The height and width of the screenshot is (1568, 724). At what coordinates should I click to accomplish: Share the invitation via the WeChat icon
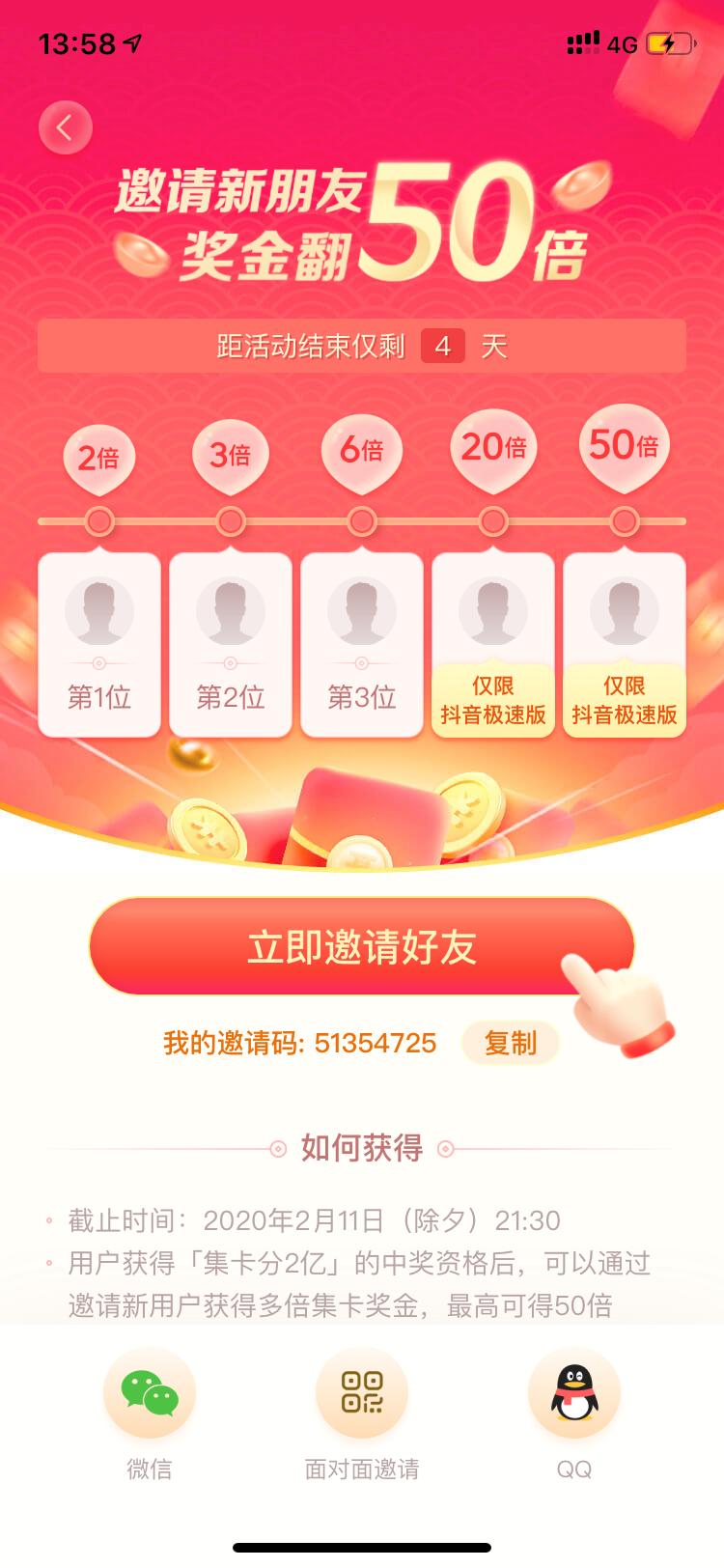(149, 1393)
